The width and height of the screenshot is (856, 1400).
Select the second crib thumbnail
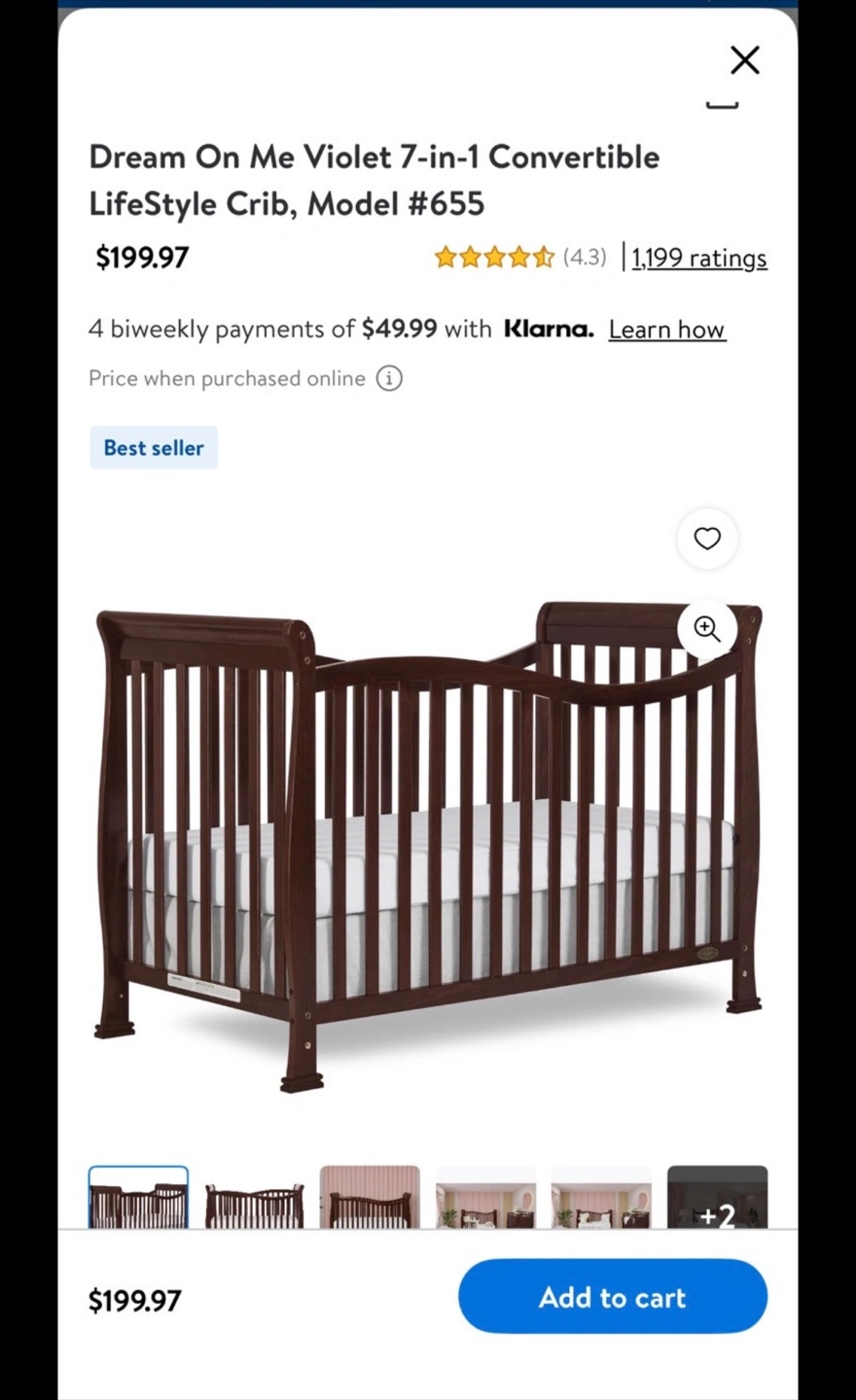[x=254, y=1198]
